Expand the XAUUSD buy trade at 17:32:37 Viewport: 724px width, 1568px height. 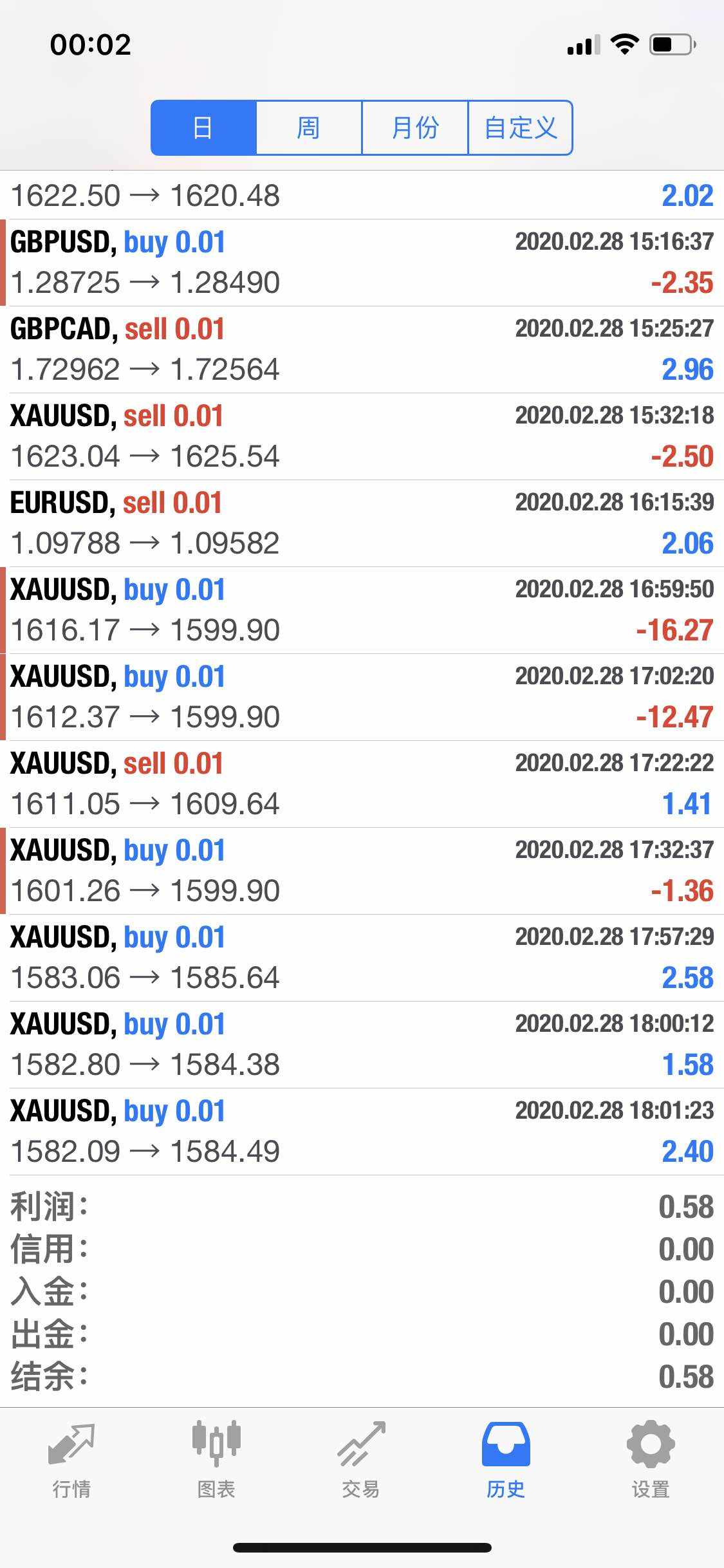click(x=362, y=871)
